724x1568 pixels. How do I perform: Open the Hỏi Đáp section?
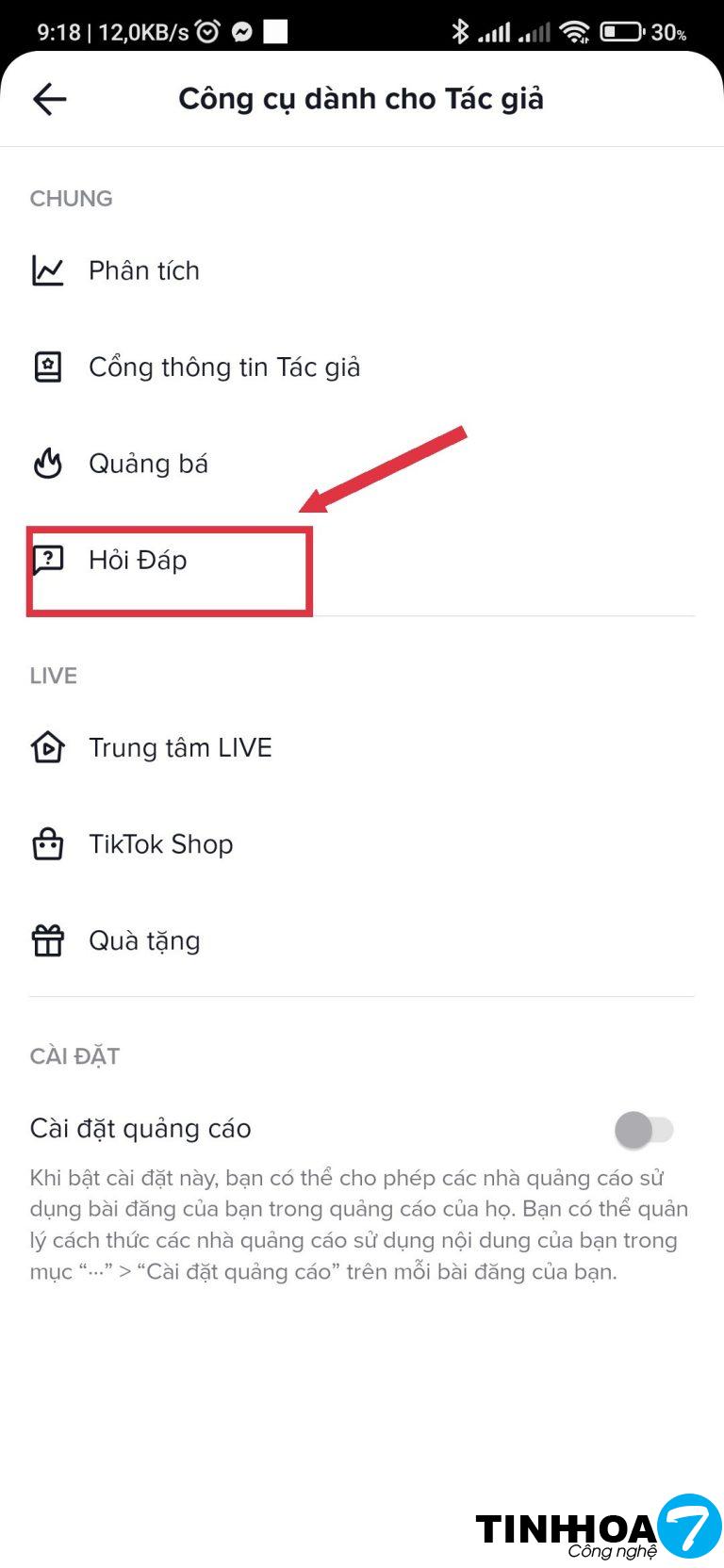coord(138,561)
